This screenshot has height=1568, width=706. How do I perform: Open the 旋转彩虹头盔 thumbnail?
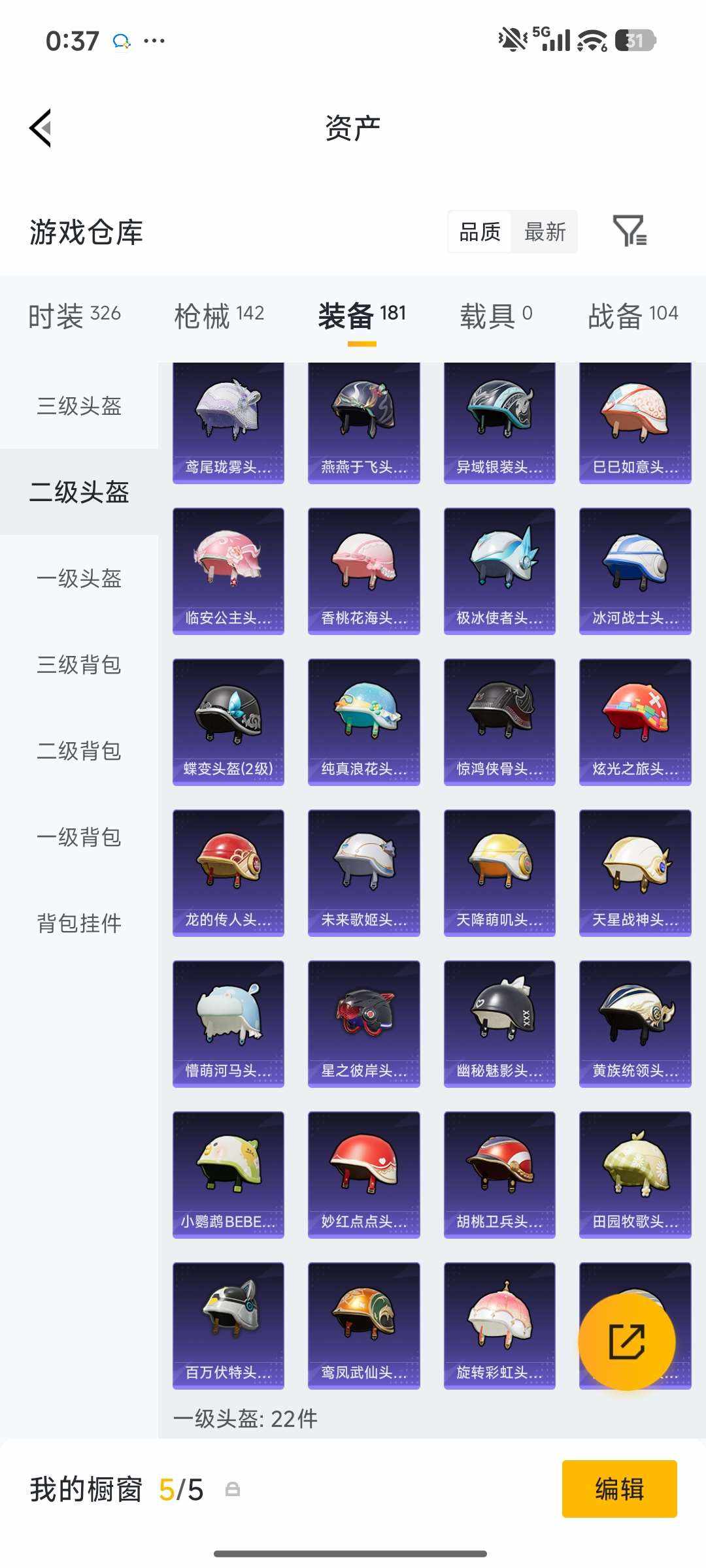tap(499, 1326)
